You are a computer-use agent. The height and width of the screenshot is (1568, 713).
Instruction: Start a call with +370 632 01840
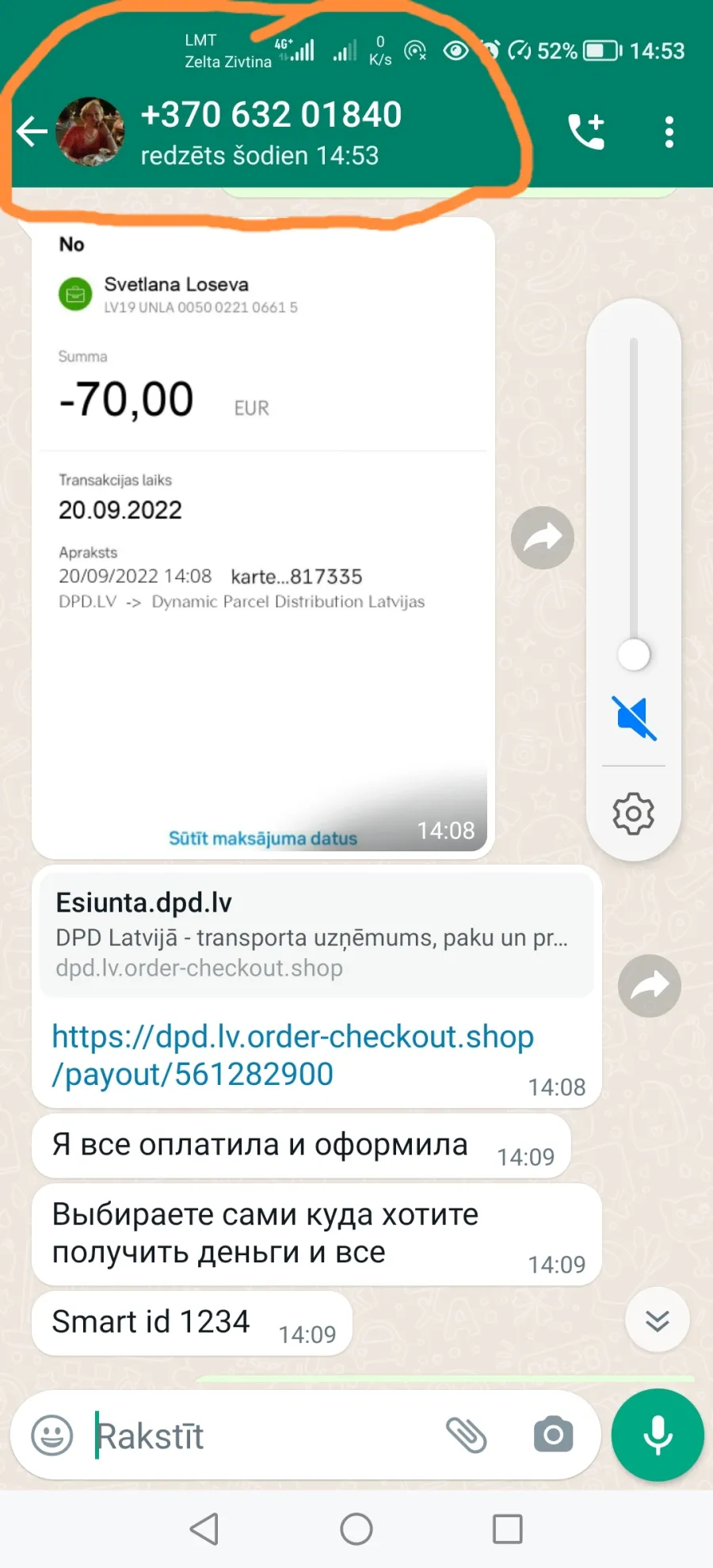586,131
